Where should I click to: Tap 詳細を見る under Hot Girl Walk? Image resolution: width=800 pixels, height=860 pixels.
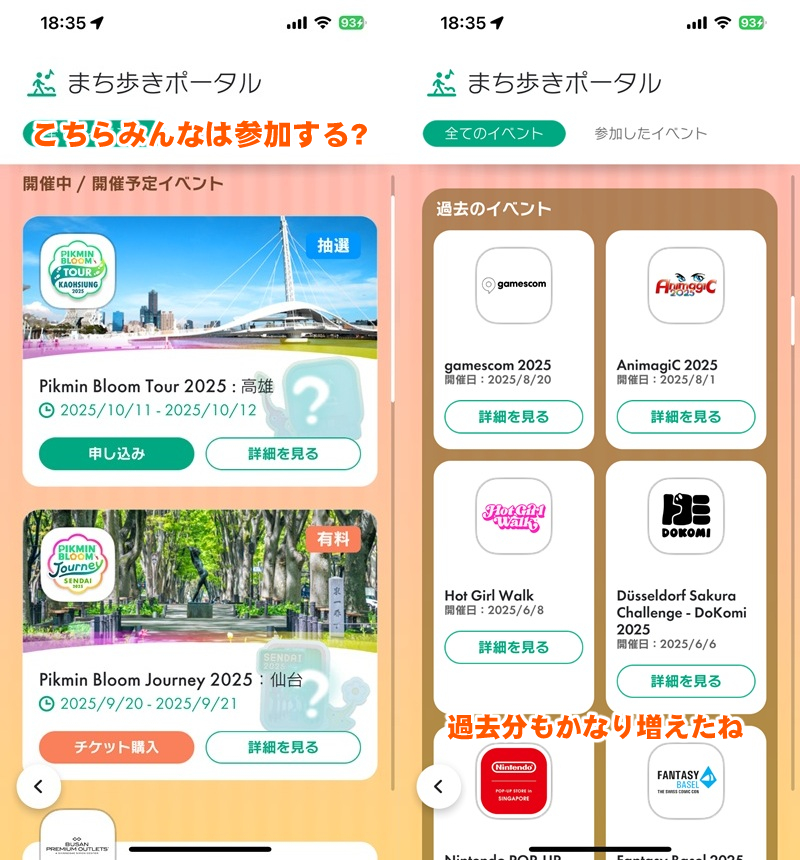click(514, 647)
